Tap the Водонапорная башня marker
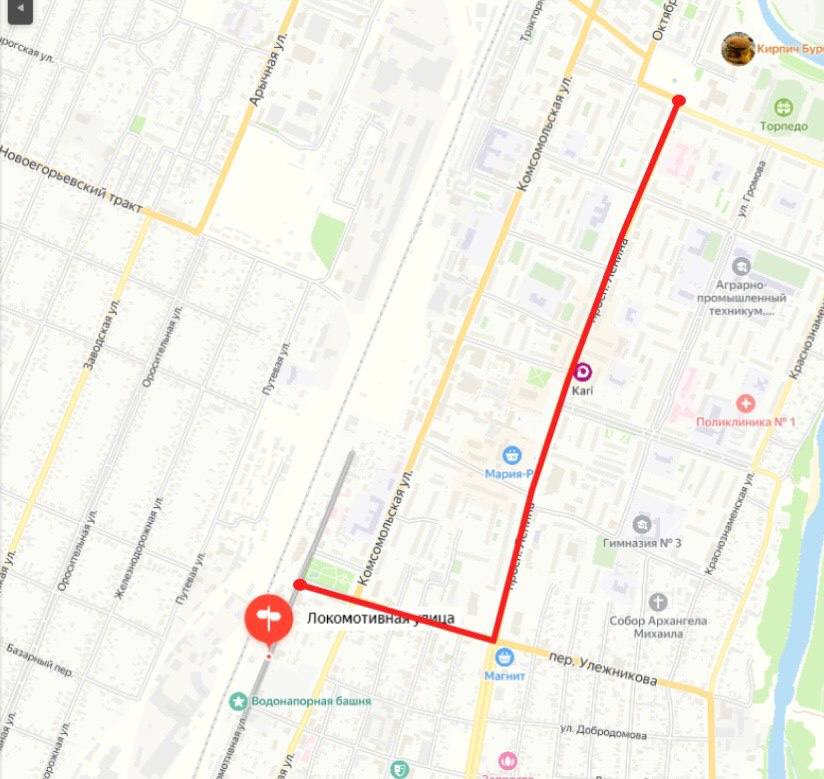 tap(238, 701)
